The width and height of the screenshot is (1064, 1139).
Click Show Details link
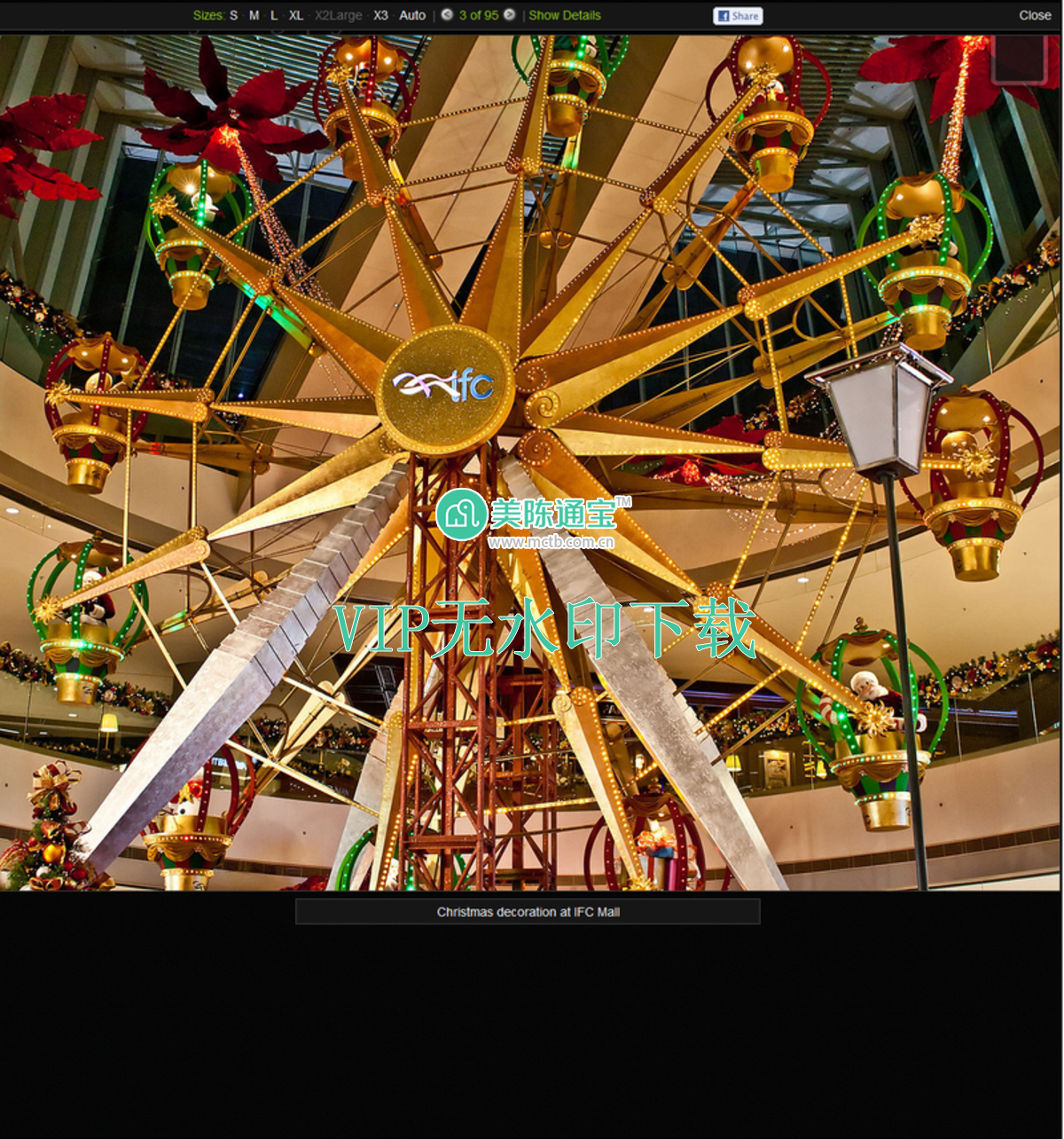tap(565, 15)
